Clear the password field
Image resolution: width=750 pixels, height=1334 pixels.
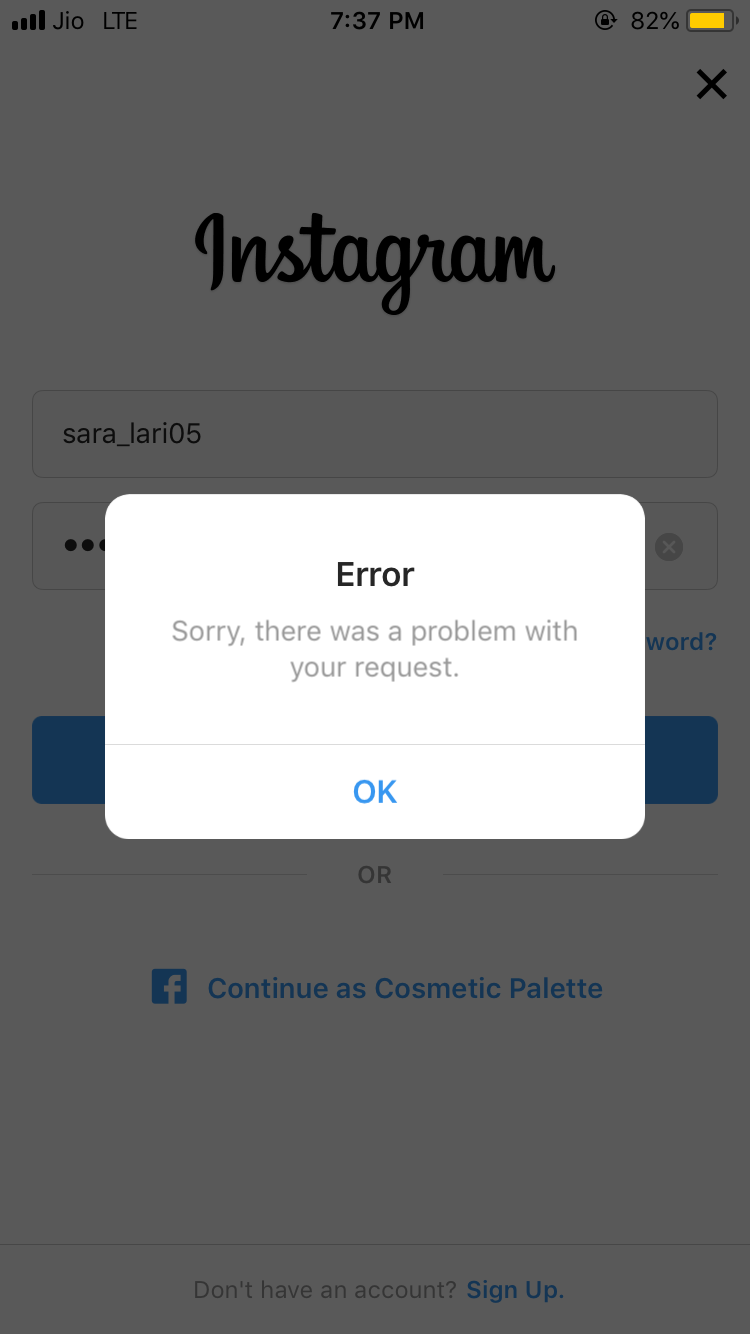pyautogui.click(x=669, y=547)
